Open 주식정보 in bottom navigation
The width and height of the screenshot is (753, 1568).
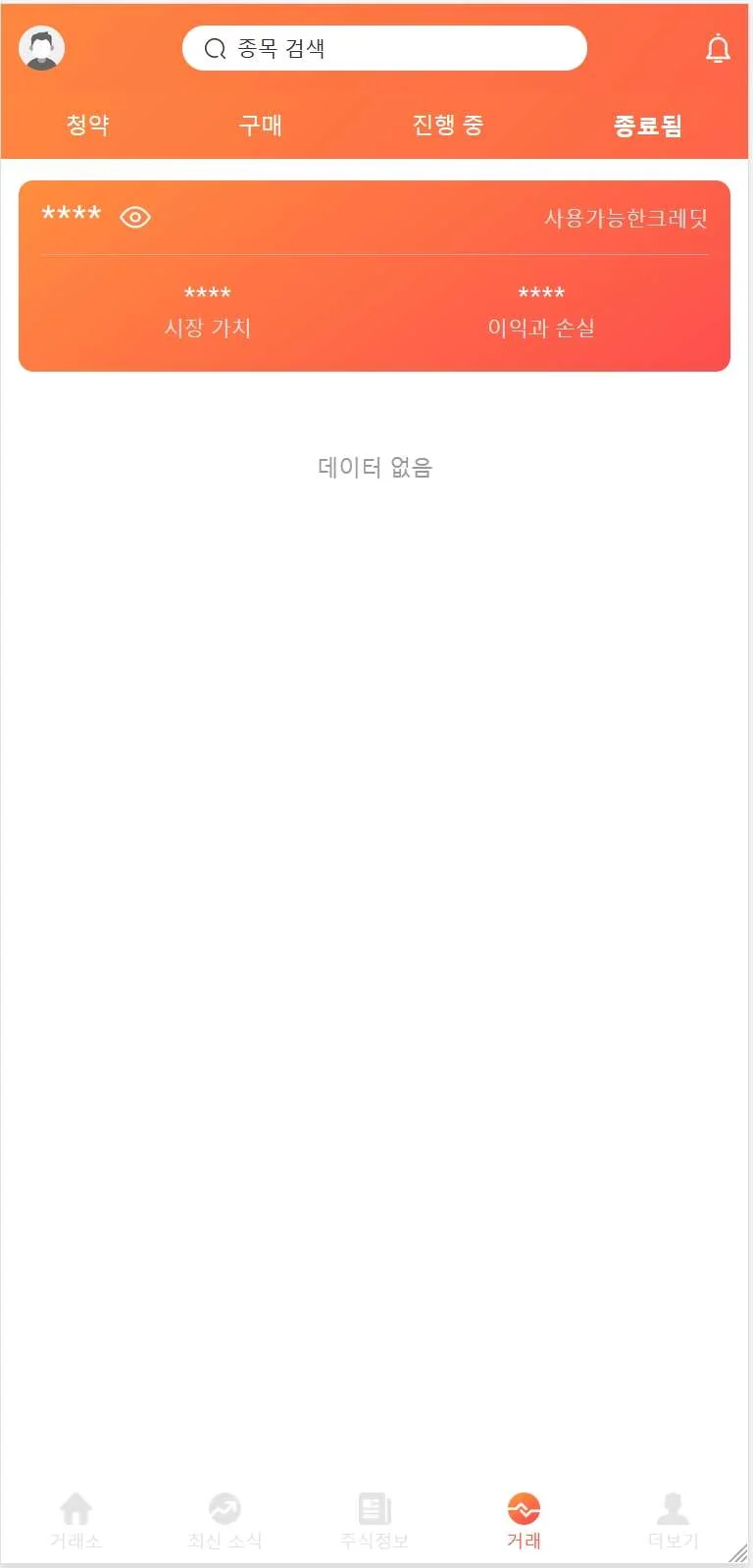pos(375,1521)
